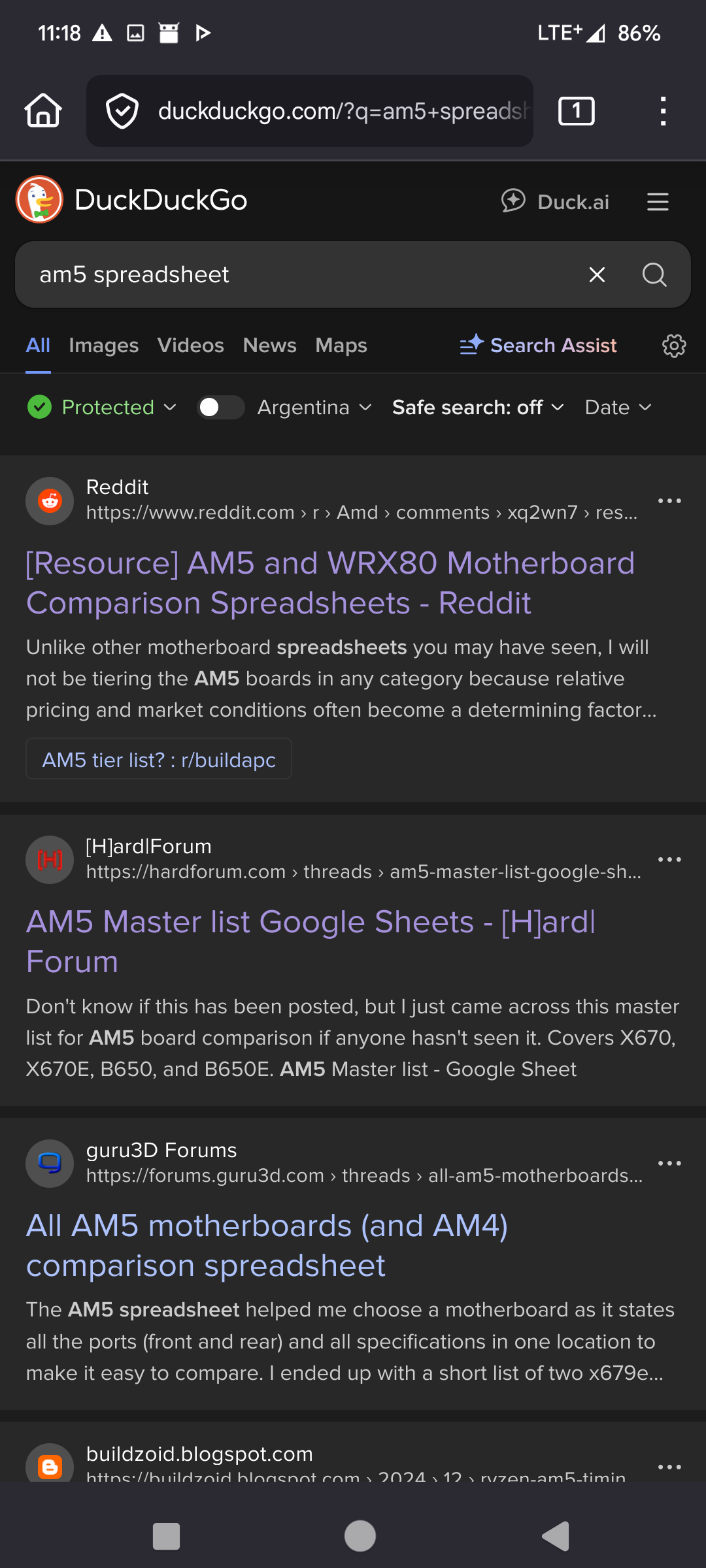Open the AM5 Master list Google Sheets result
Viewport: 706px width, 1568px height.
pos(311,941)
